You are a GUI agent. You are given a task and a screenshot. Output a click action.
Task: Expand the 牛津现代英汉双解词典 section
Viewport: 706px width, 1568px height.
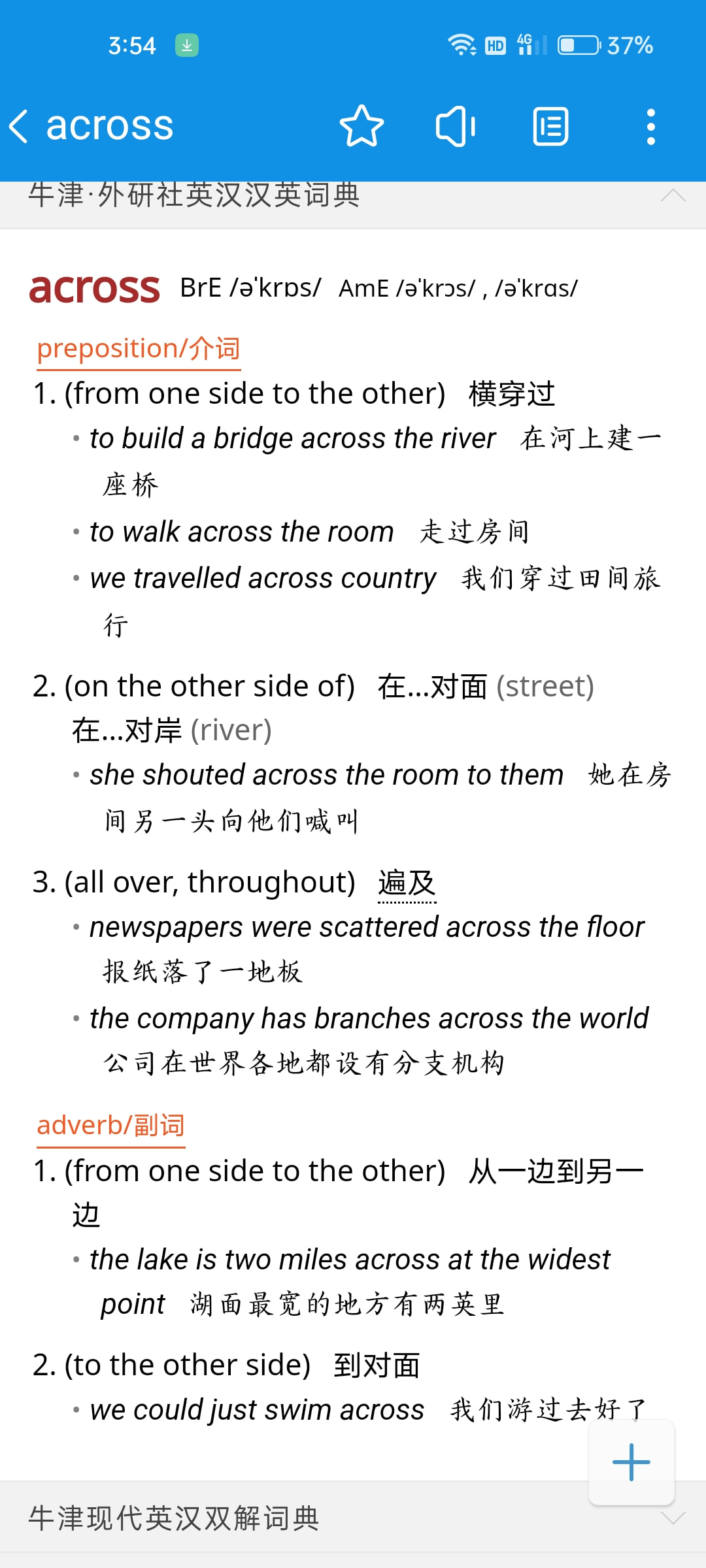[673, 1518]
